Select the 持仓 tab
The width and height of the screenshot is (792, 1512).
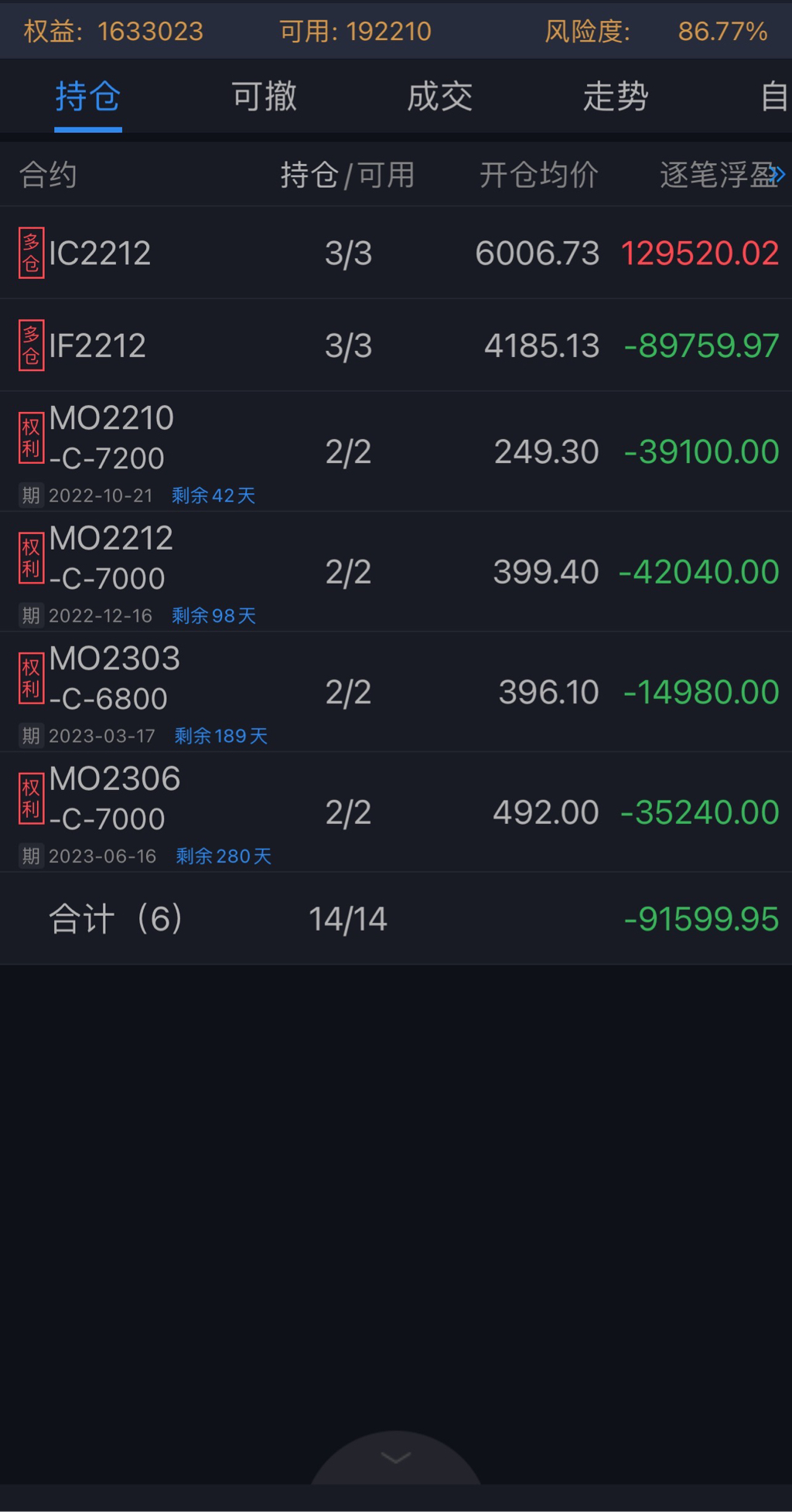coord(88,97)
